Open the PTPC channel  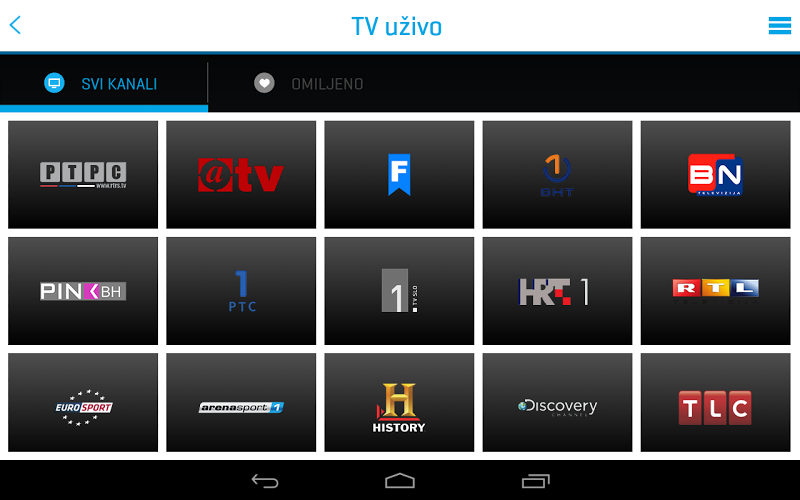[83, 175]
